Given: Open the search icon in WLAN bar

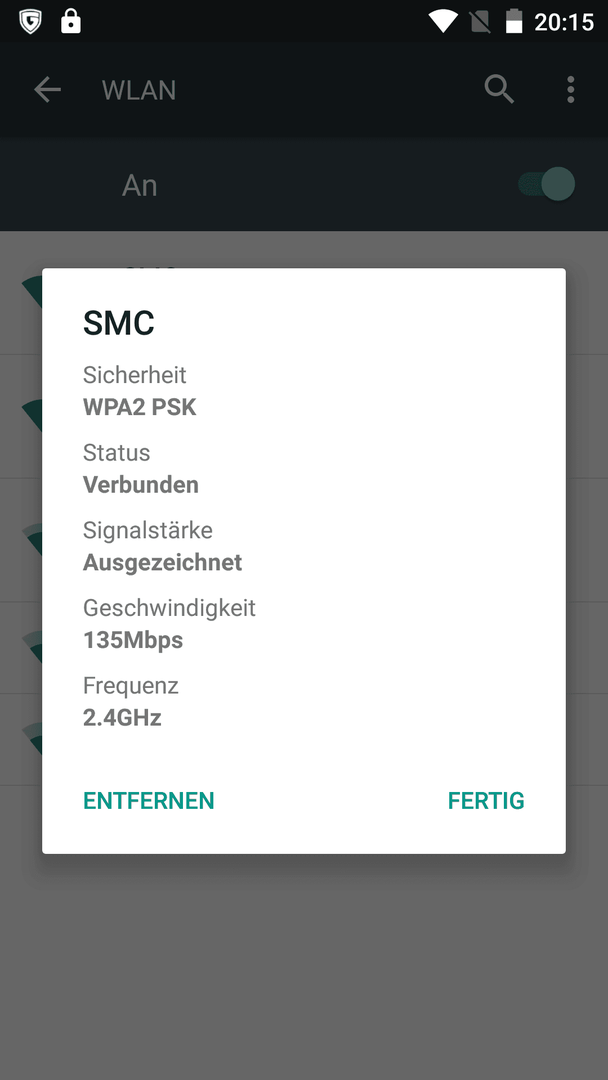Looking at the screenshot, I should click(499, 90).
